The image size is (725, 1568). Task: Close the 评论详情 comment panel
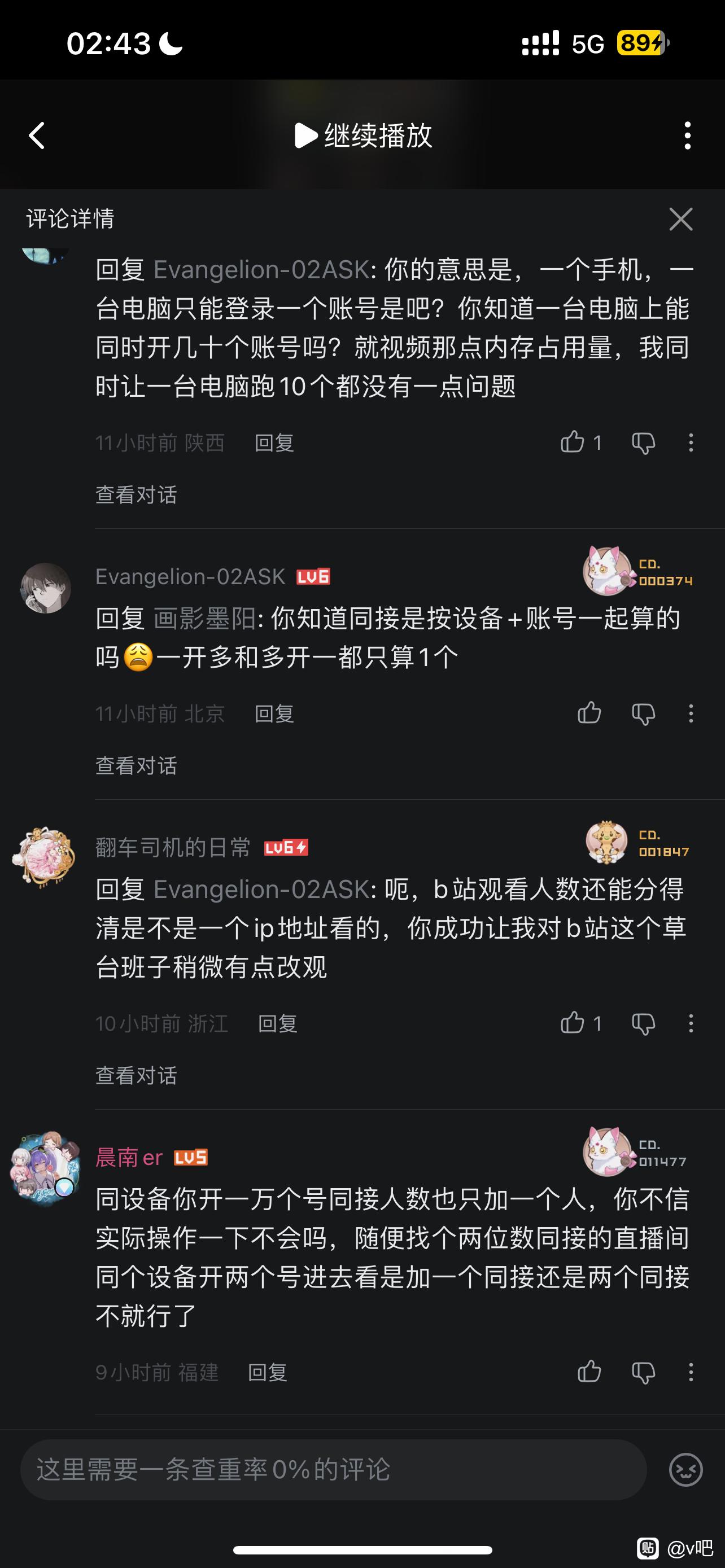(x=680, y=219)
